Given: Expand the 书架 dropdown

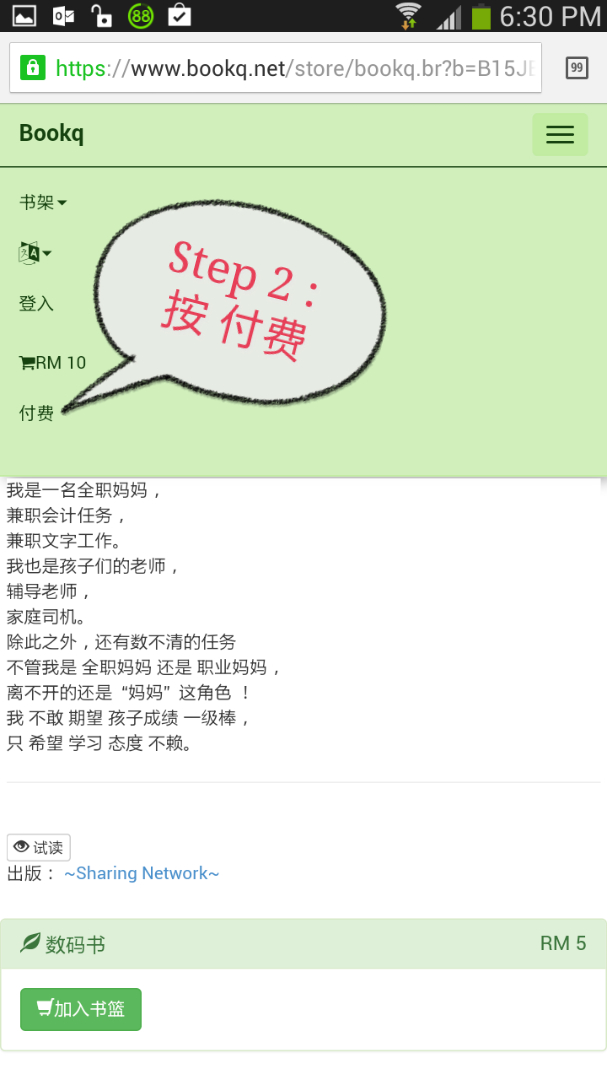Looking at the screenshot, I should [x=43, y=202].
